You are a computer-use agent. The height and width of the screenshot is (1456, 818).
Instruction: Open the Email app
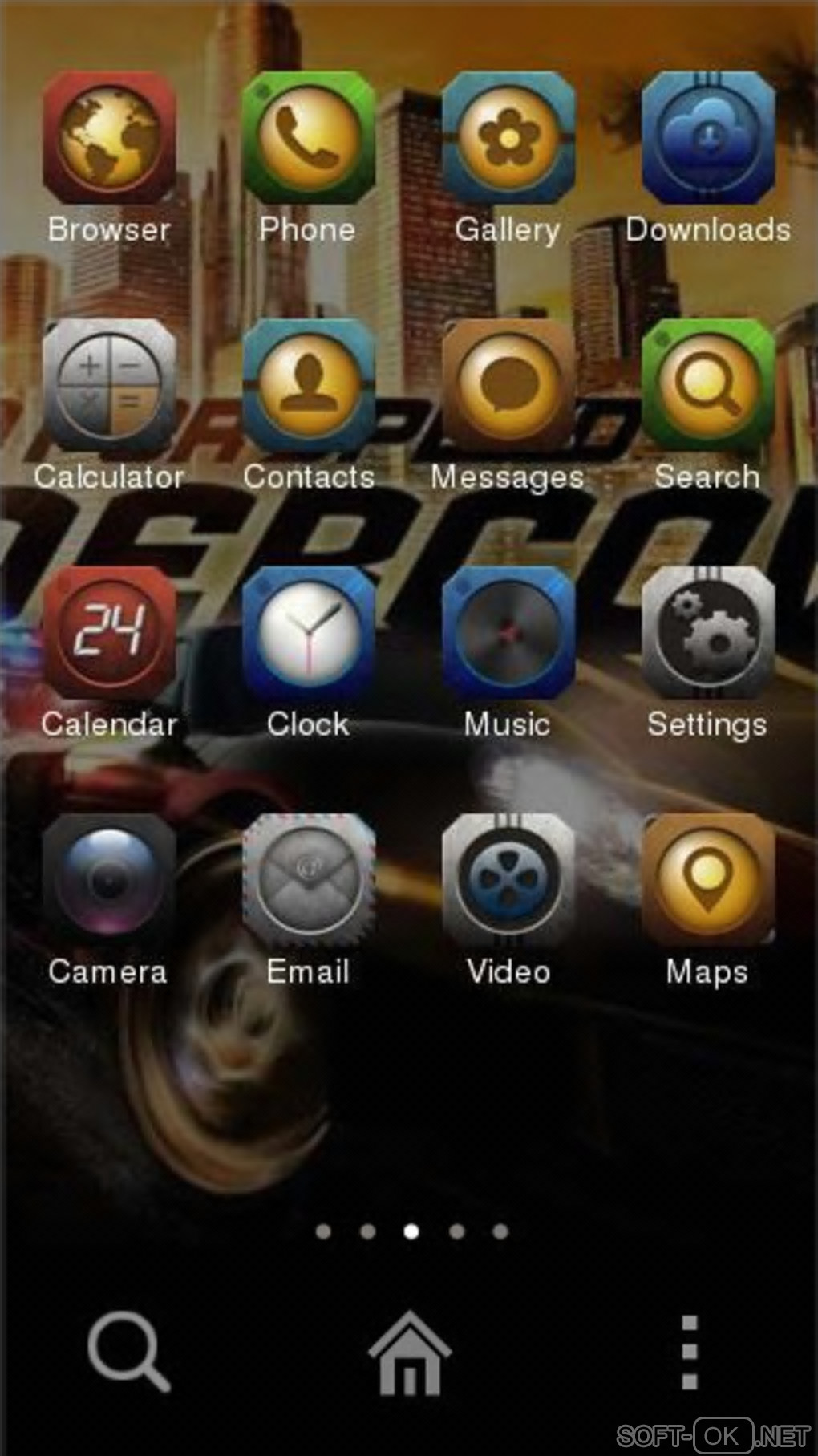[309, 881]
